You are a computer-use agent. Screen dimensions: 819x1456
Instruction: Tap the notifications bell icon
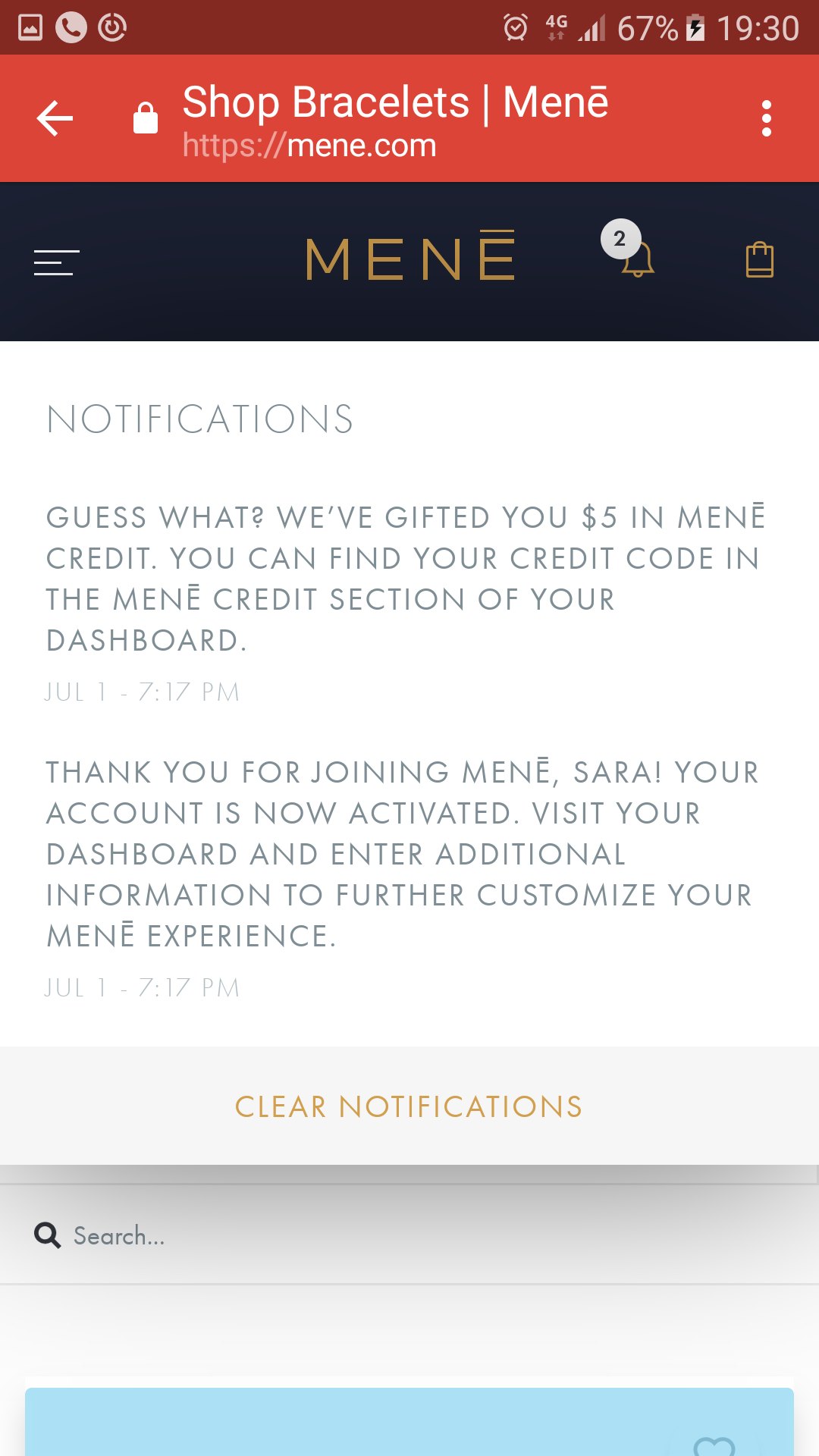637,259
